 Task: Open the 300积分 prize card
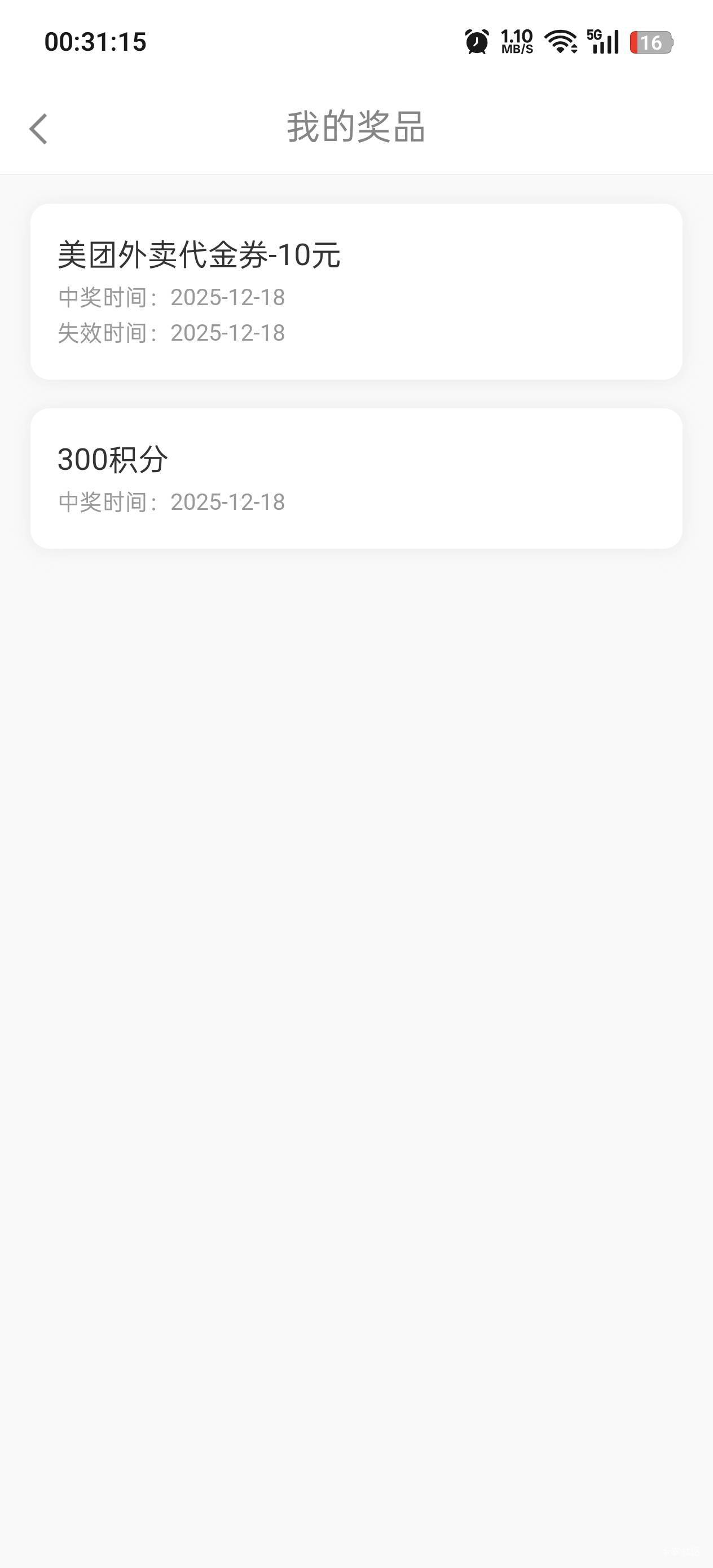pos(355,478)
